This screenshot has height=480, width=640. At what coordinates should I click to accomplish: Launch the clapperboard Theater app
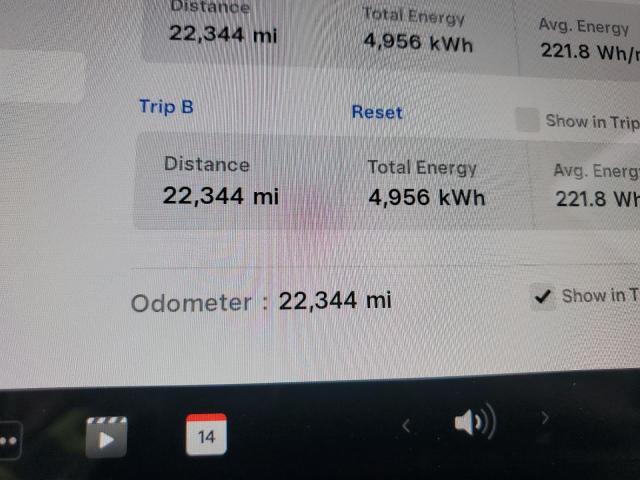point(106,437)
